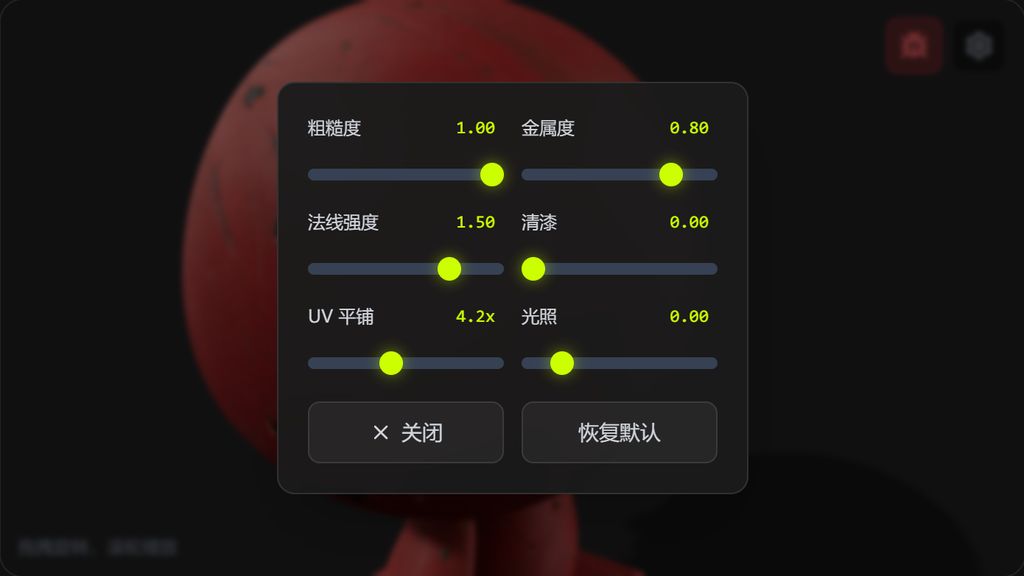The image size is (1024, 576).
Task: Reset values with 恢复默认 button
Action: 619,432
